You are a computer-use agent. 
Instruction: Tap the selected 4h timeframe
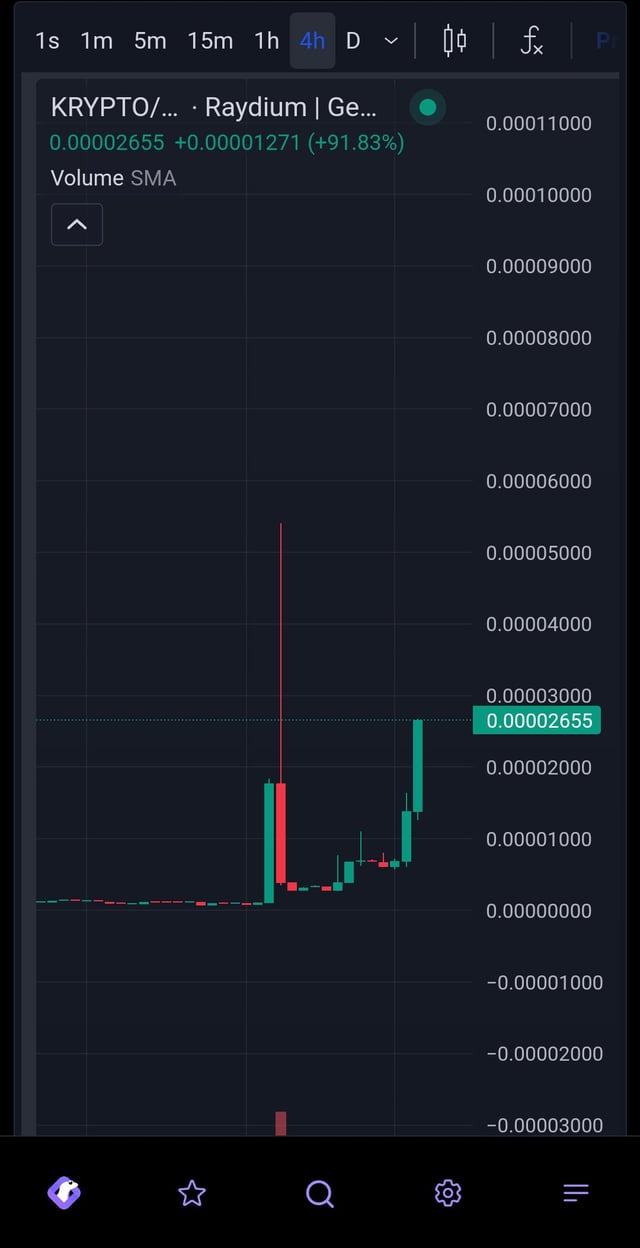(x=312, y=41)
